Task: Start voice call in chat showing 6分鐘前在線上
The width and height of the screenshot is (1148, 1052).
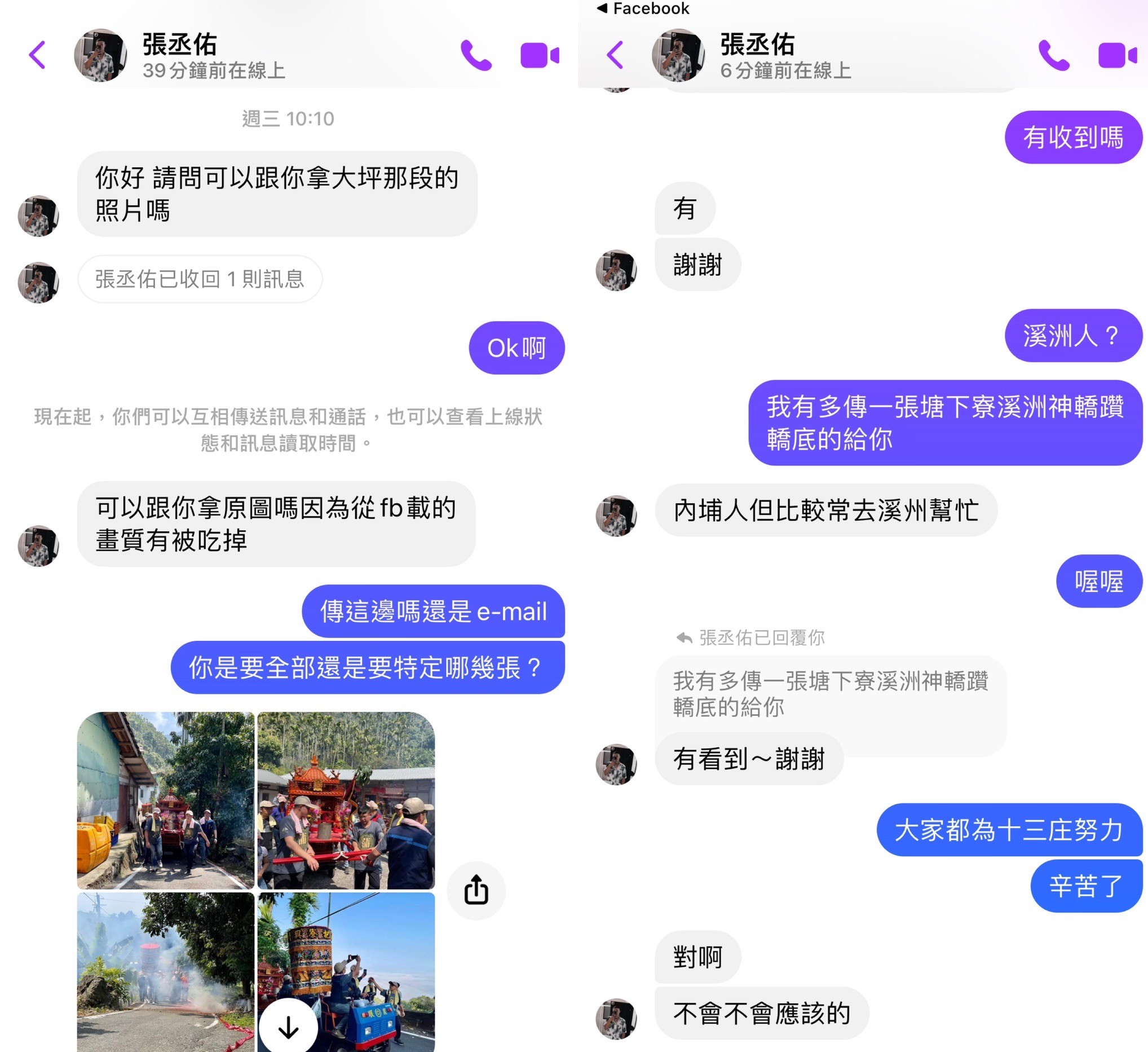Action: (1053, 55)
